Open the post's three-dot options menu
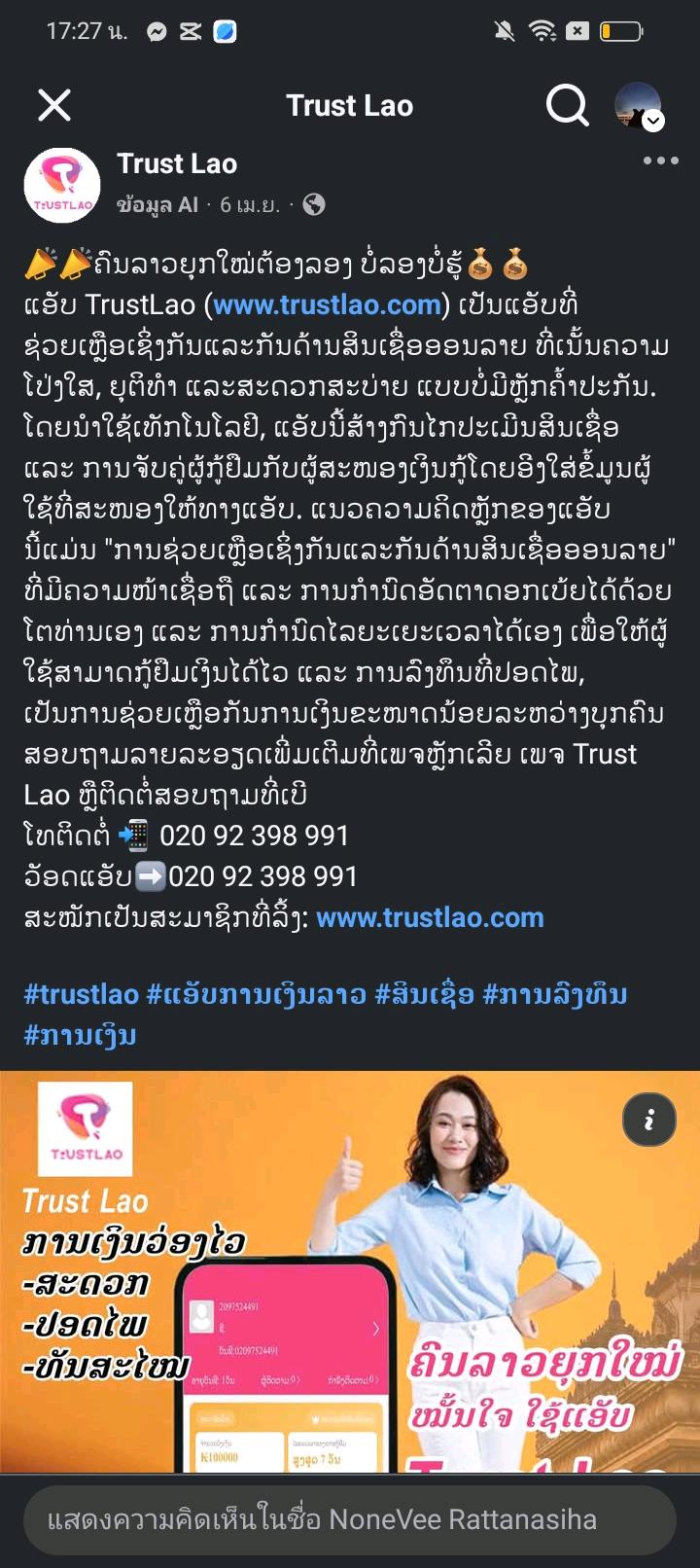Viewport: 700px width, 1568px height. (660, 161)
